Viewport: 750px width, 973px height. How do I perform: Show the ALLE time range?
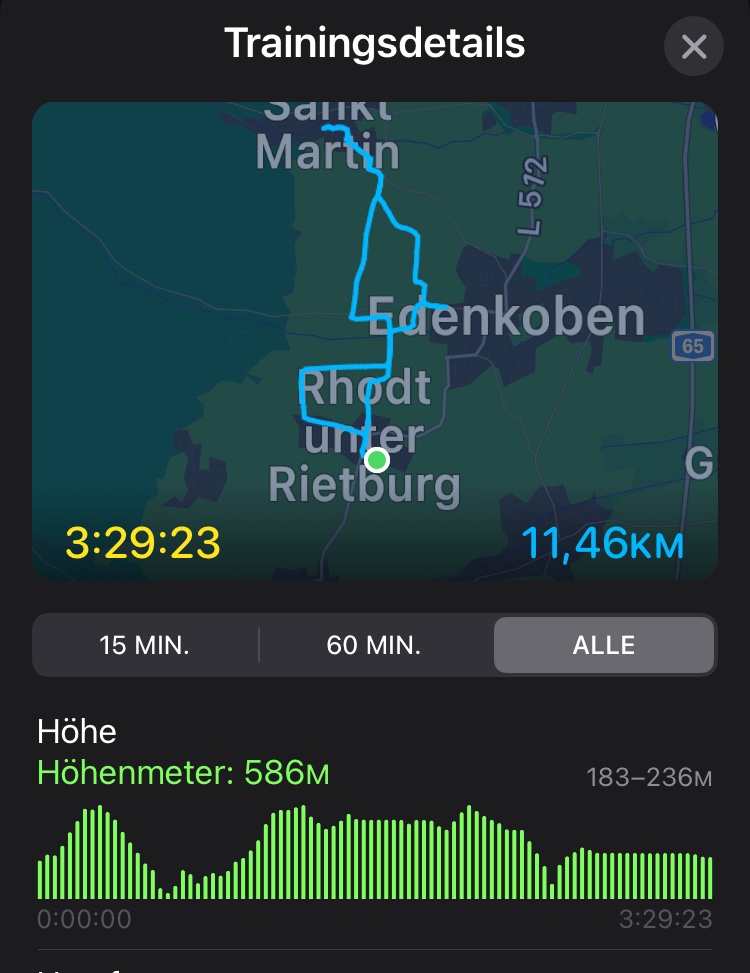point(604,645)
